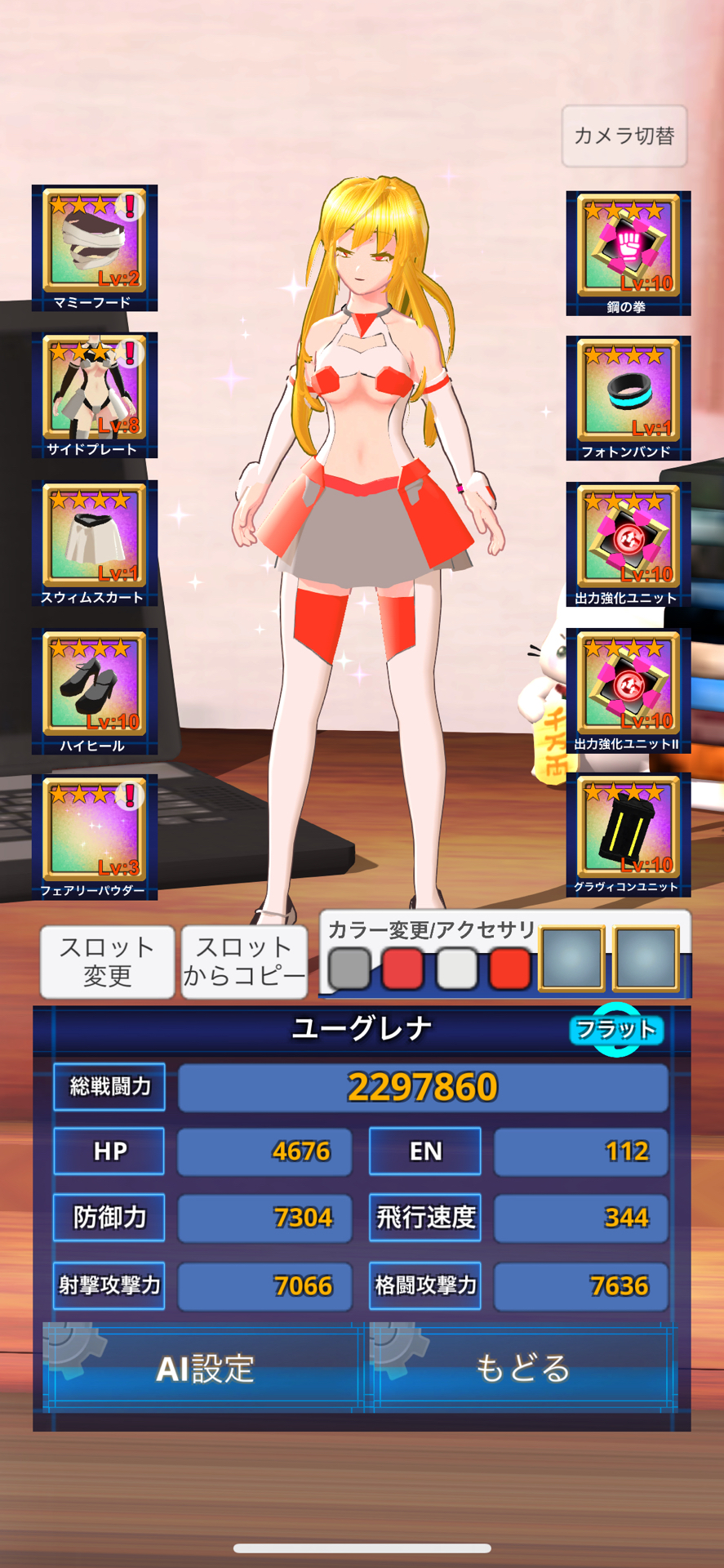Open the スウィムスカート equipment slot

click(95, 542)
